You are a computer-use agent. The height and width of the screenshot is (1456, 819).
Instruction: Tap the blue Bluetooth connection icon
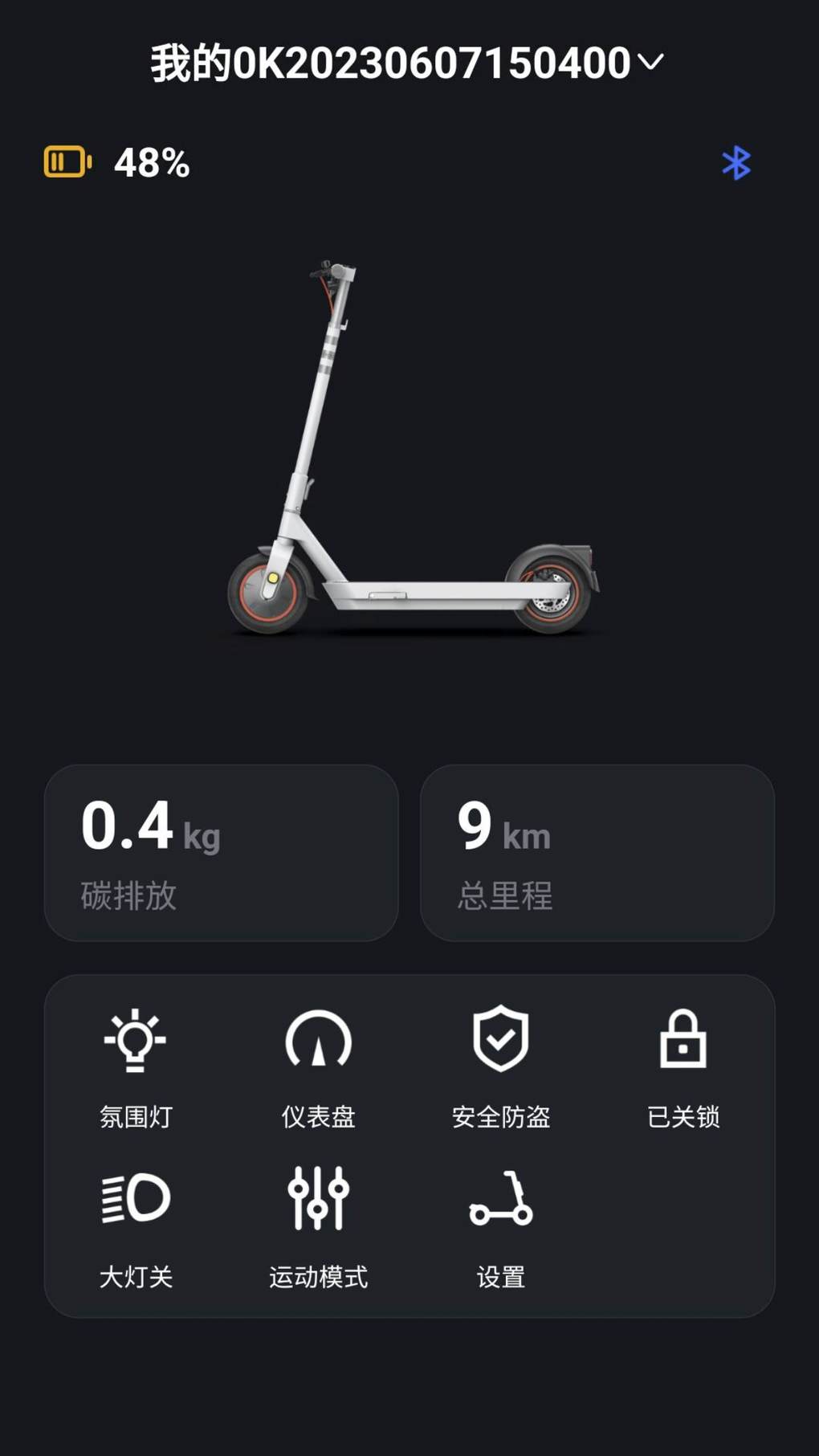[x=735, y=163]
